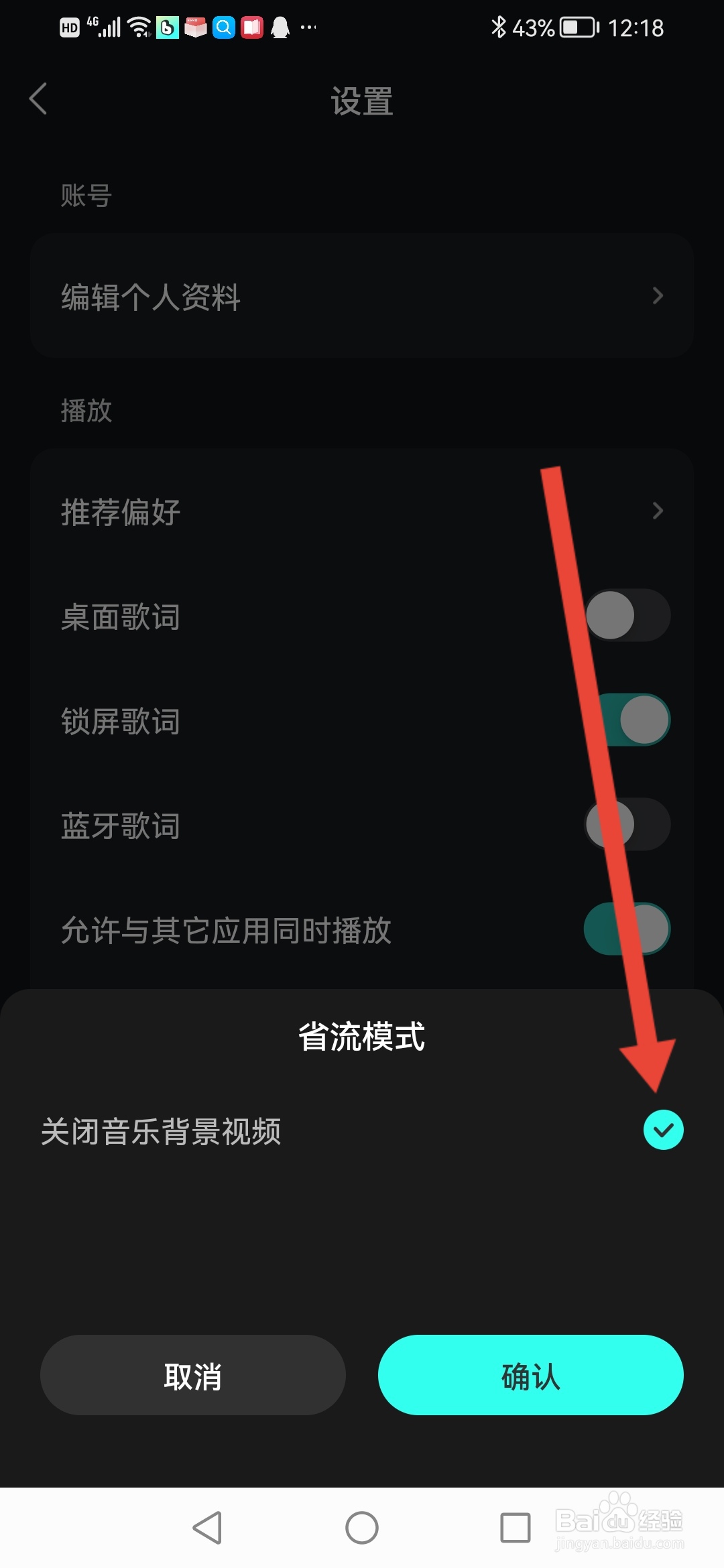Open the Bilibili icon in the status bar
The height and width of the screenshot is (1568, 724).
click(167, 27)
